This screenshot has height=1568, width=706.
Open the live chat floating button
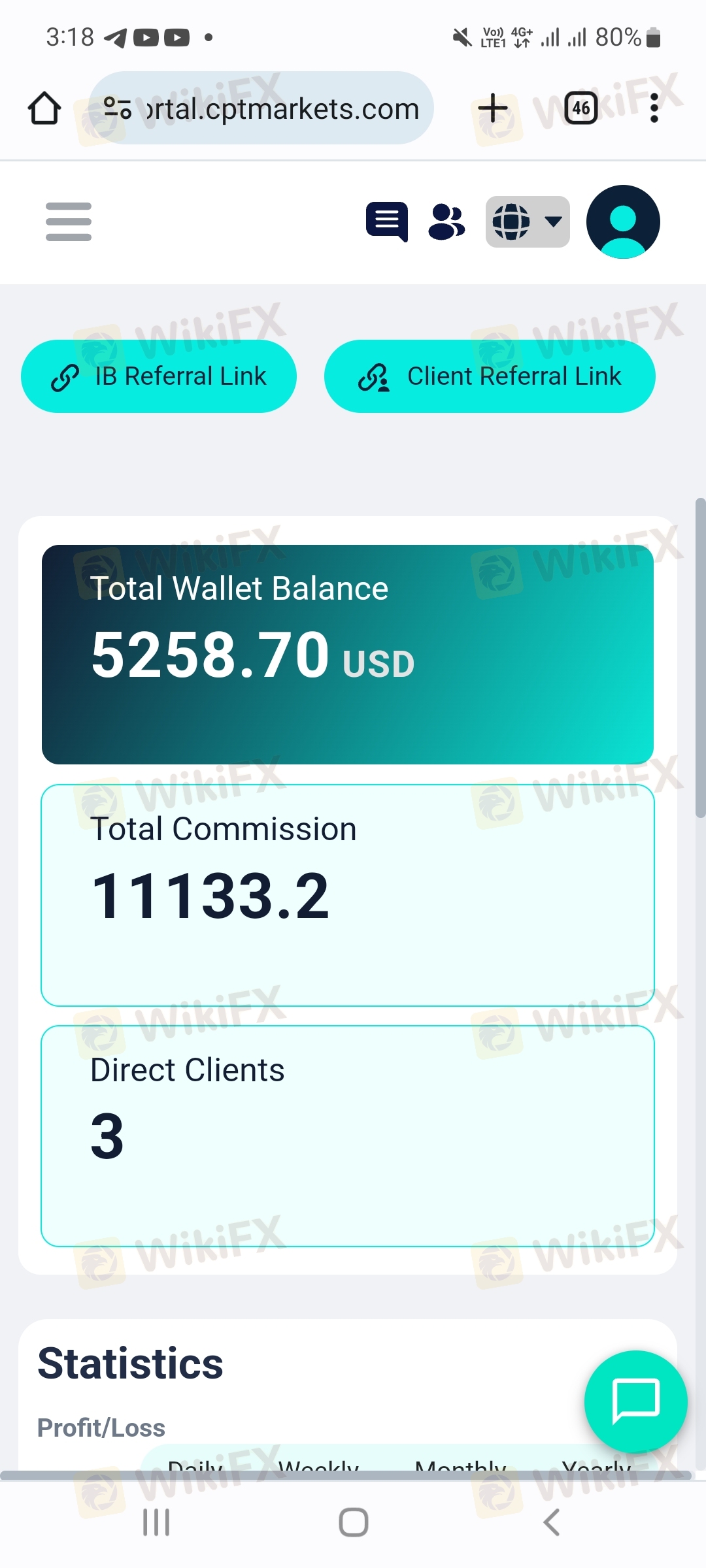click(x=635, y=1401)
